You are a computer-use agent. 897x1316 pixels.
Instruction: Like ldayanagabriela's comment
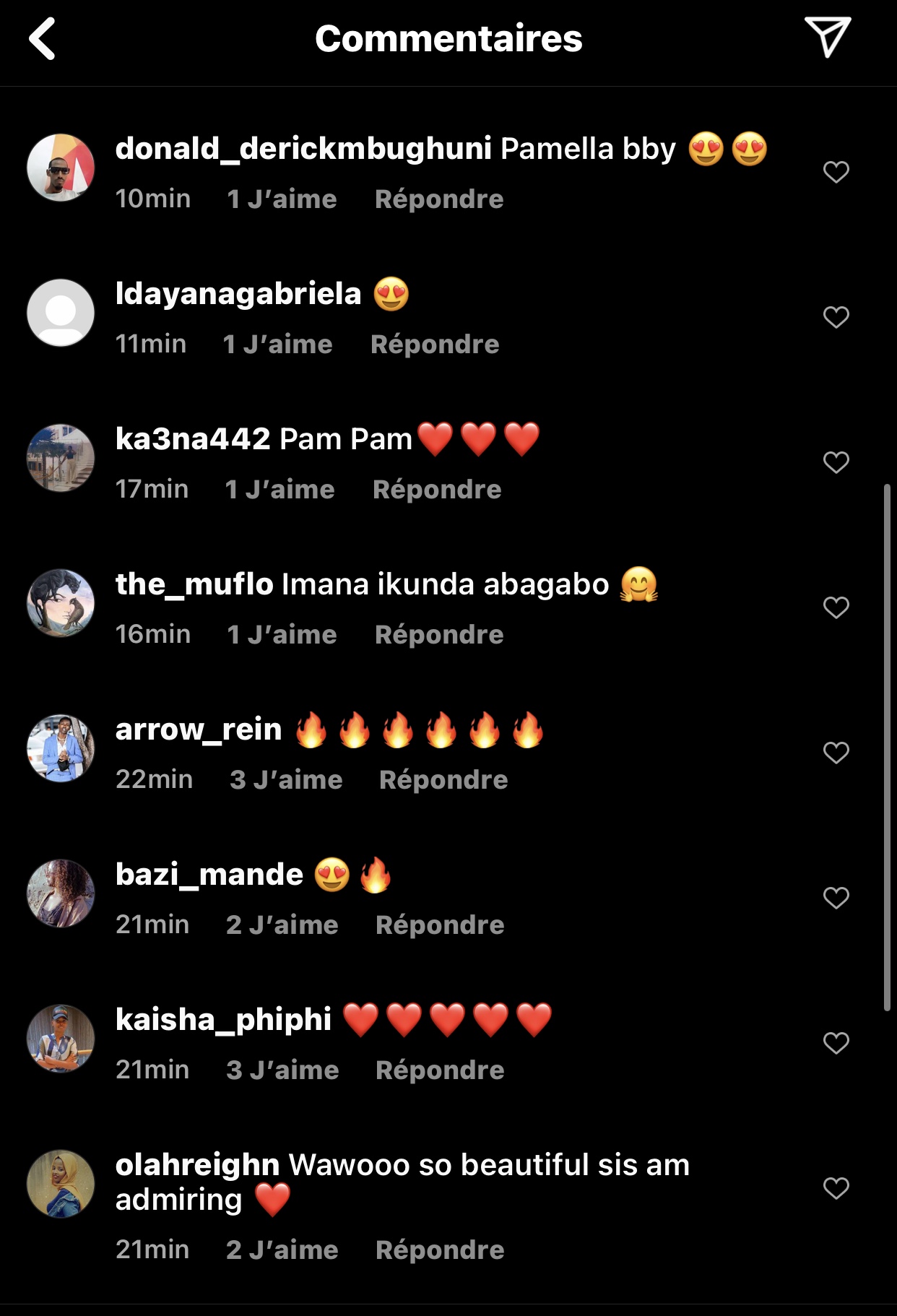pos(836,317)
